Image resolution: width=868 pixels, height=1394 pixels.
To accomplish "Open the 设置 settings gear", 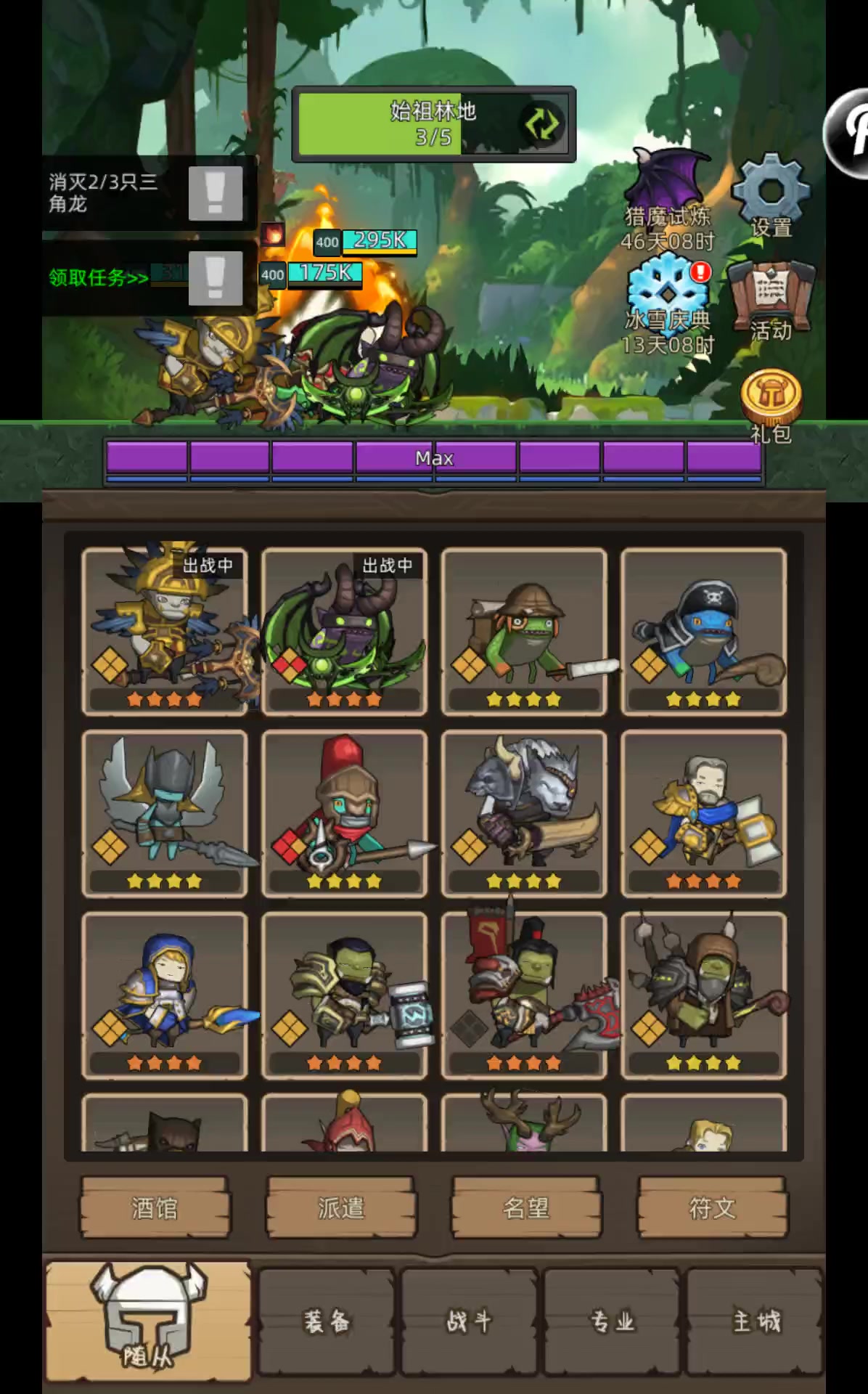I will [771, 195].
